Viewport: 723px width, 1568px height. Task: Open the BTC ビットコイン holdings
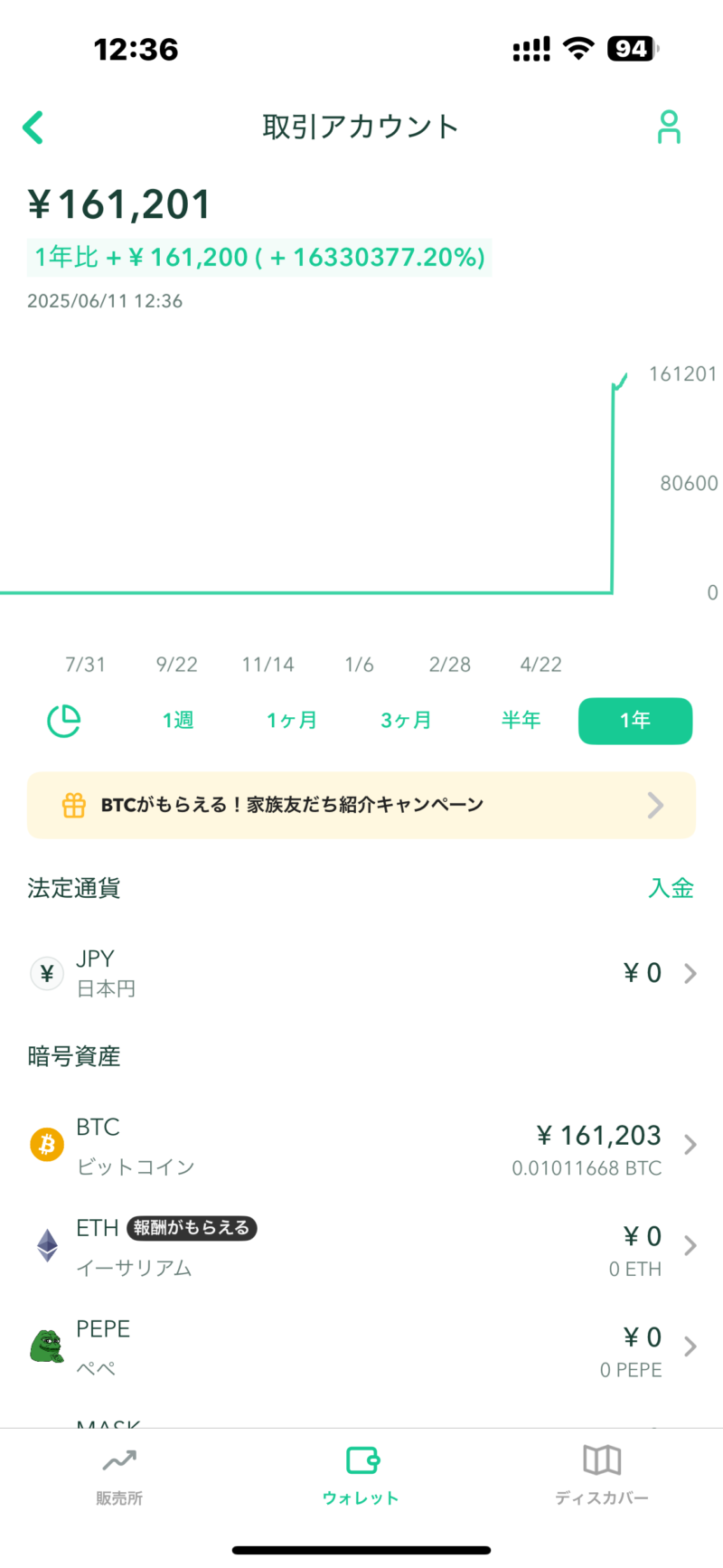[361, 1145]
